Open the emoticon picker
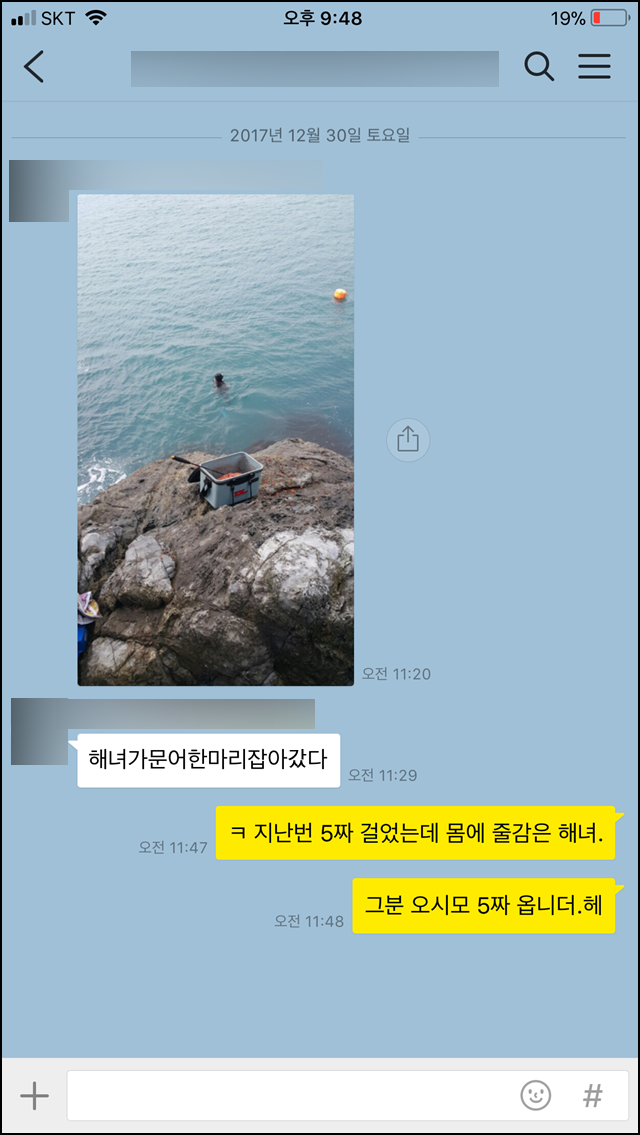 536,1096
